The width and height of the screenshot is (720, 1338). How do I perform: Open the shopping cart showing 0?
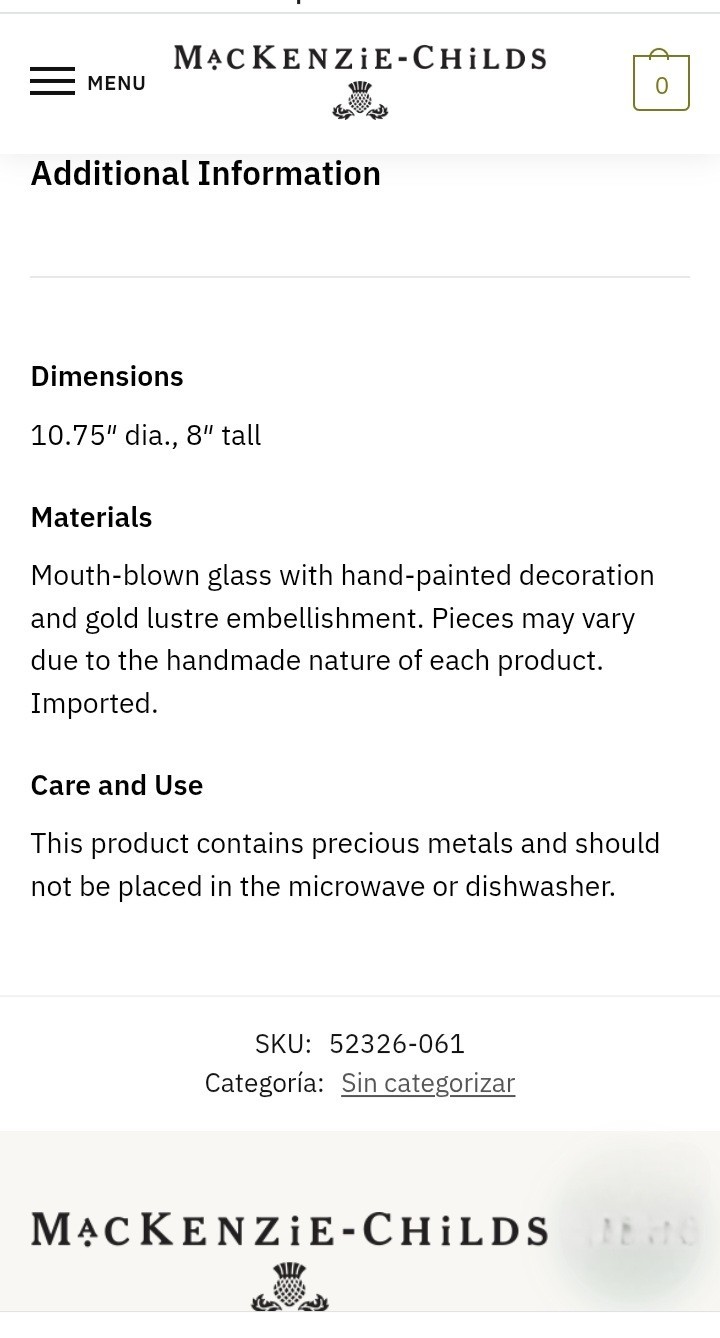[x=661, y=81]
